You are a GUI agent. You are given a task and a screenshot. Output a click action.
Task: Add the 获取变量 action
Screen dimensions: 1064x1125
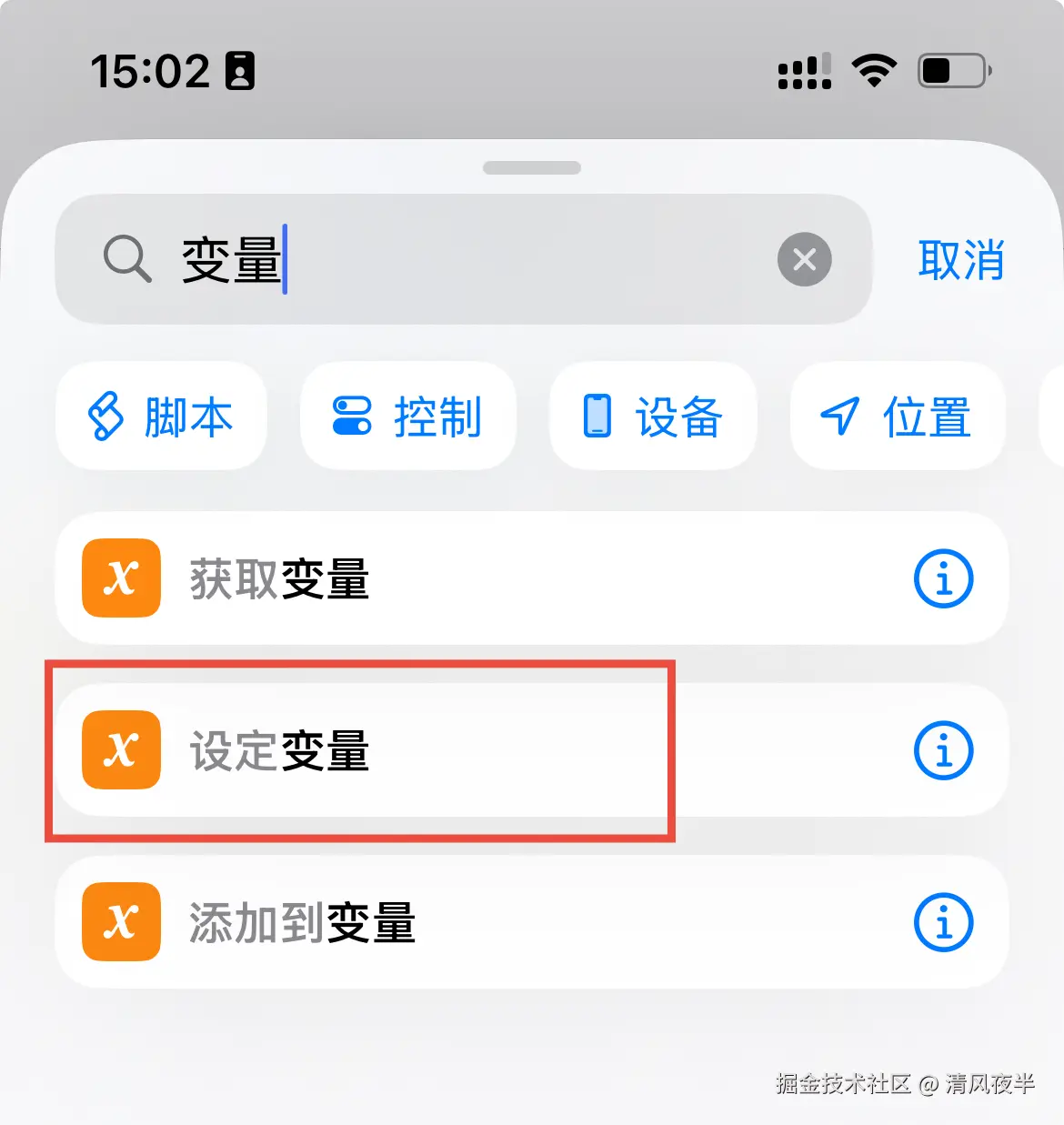point(455,578)
